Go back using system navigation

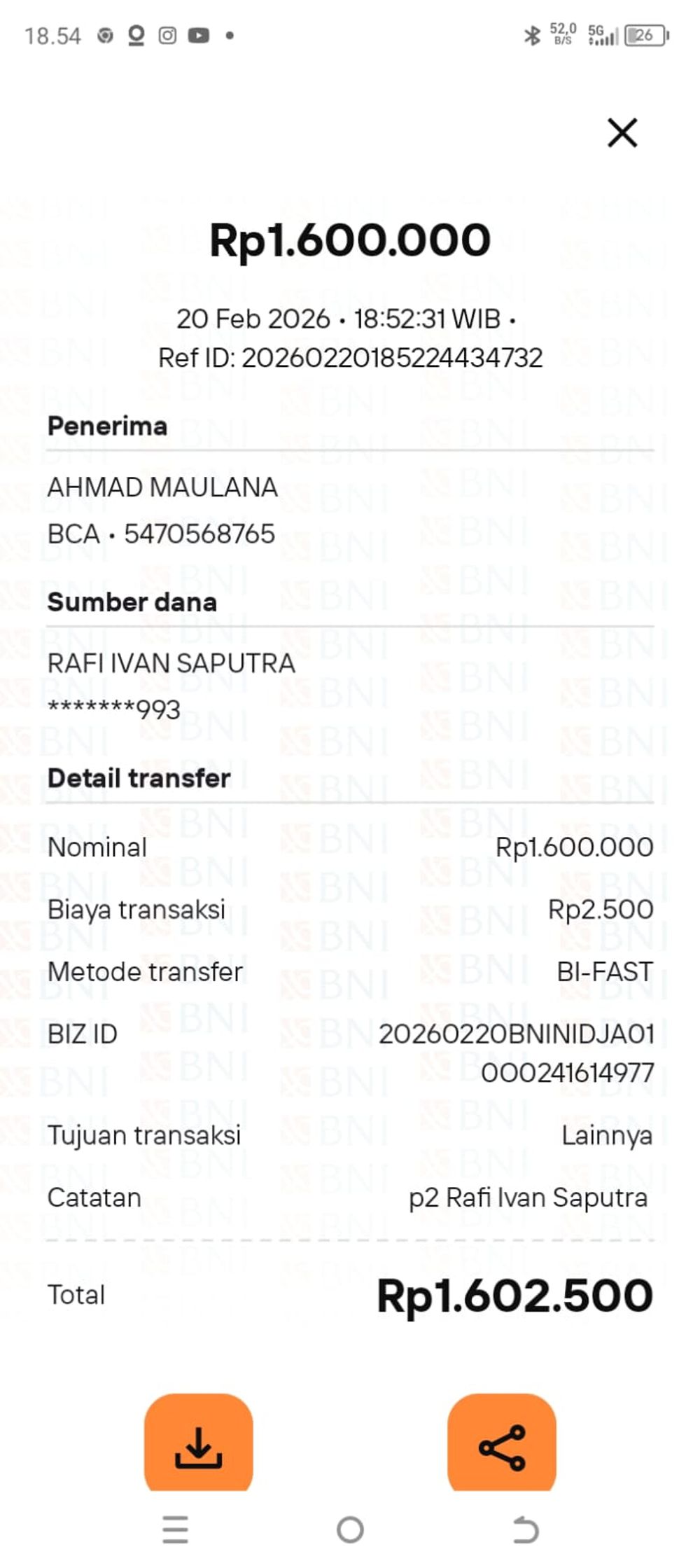coord(525,1529)
